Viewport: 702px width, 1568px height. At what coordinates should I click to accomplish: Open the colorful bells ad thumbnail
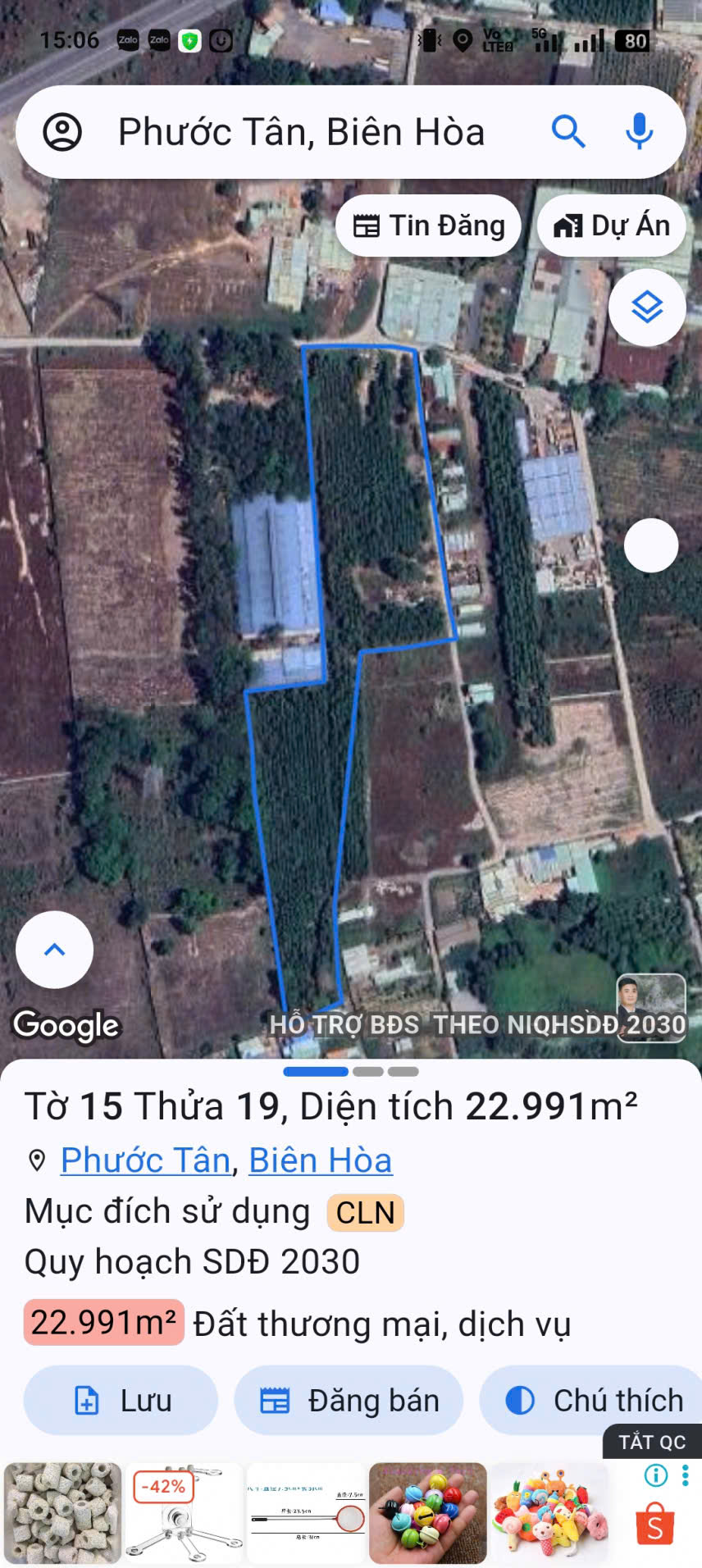click(x=427, y=1512)
